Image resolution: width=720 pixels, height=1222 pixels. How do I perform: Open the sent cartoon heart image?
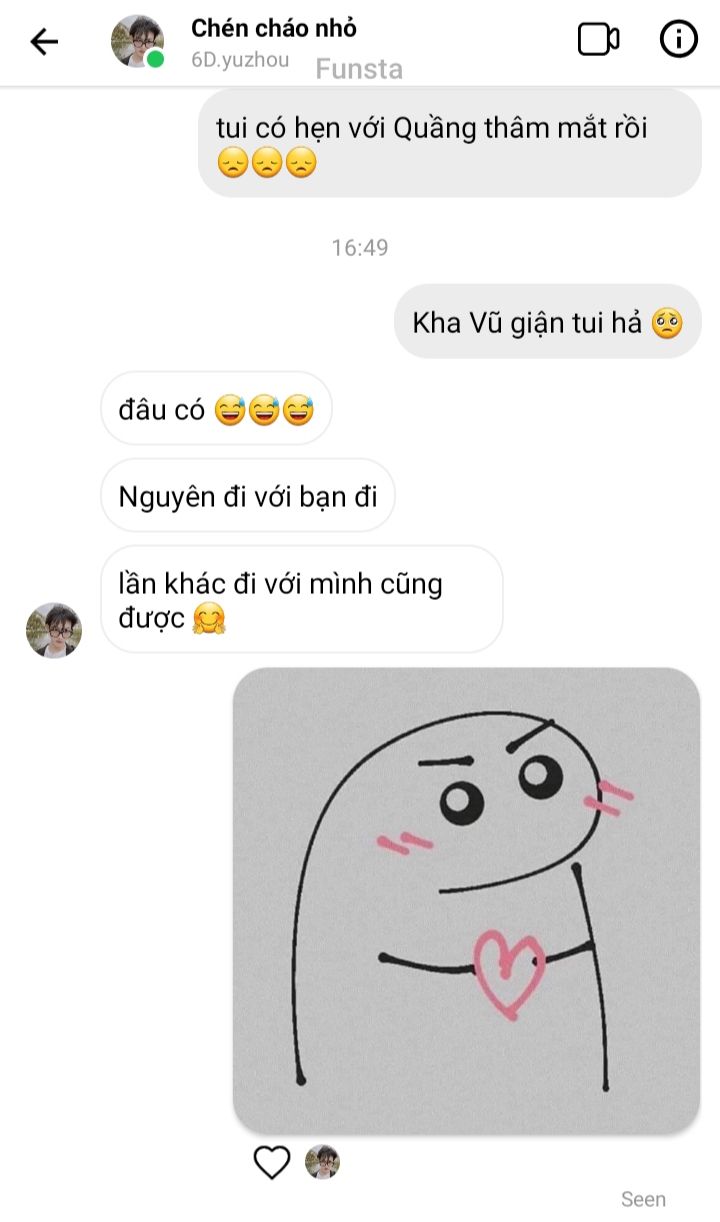[x=466, y=900]
